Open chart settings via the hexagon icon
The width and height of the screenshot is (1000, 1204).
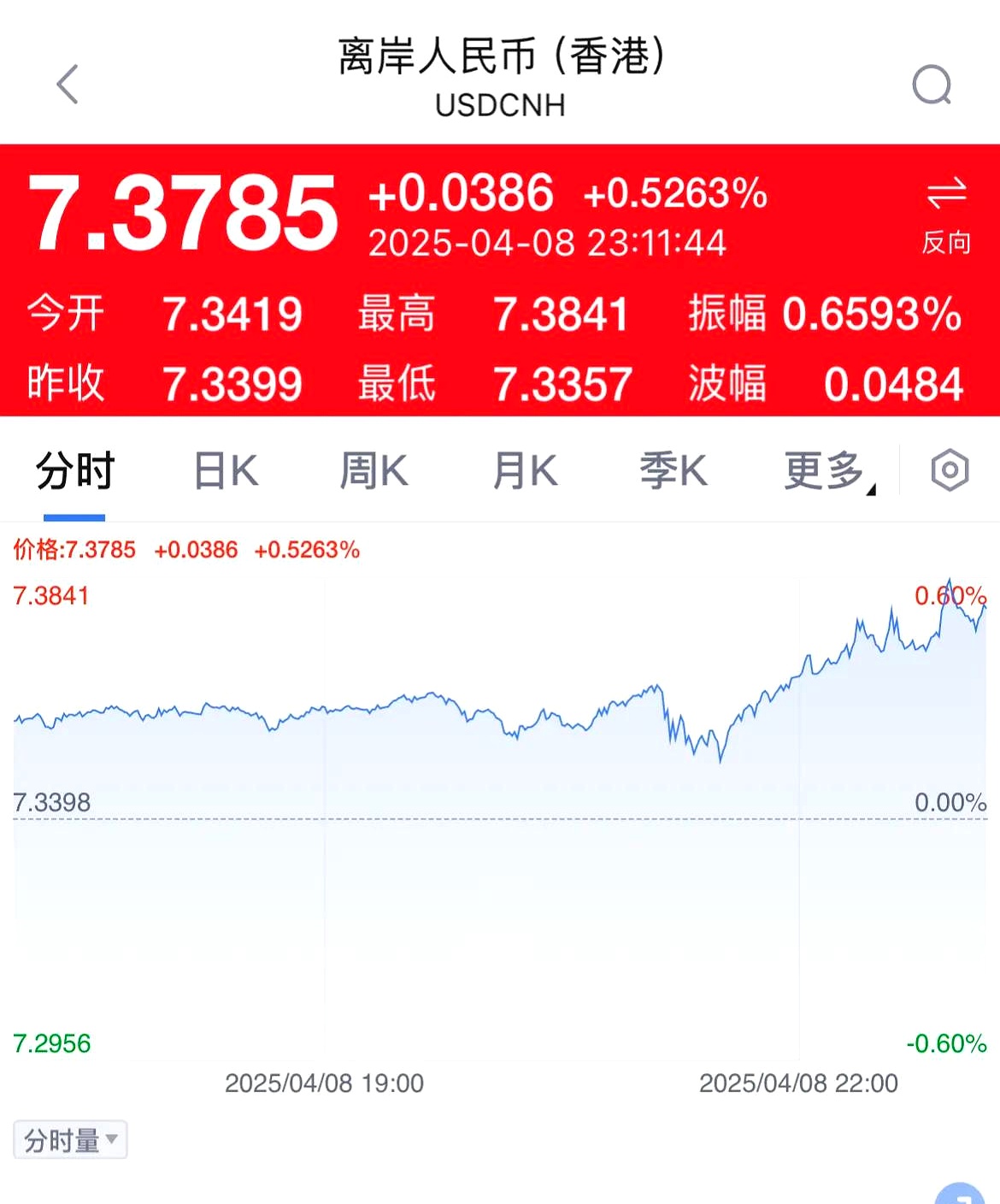(x=949, y=471)
